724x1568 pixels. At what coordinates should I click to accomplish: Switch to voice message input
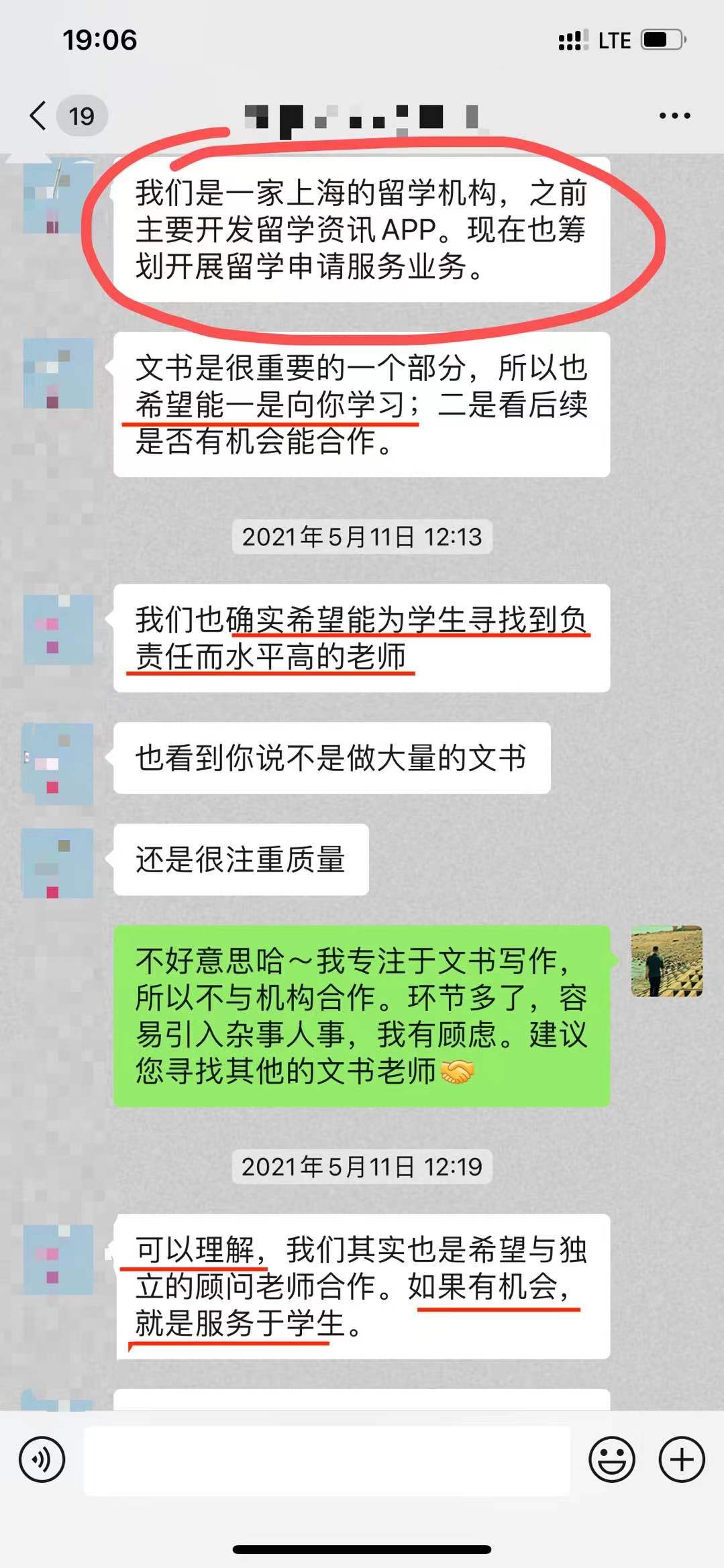[x=42, y=1459]
